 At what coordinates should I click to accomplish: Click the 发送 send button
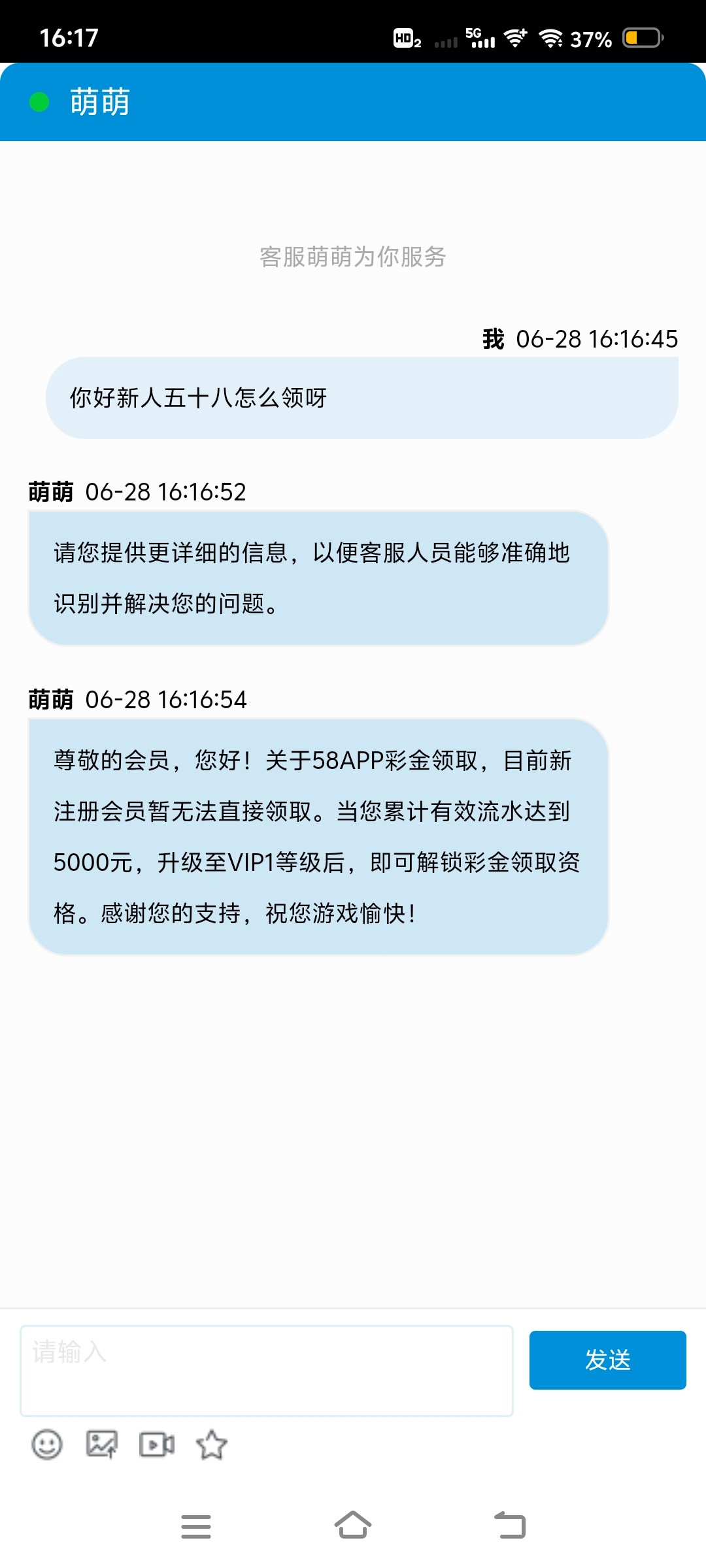click(x=608, y=1360)
